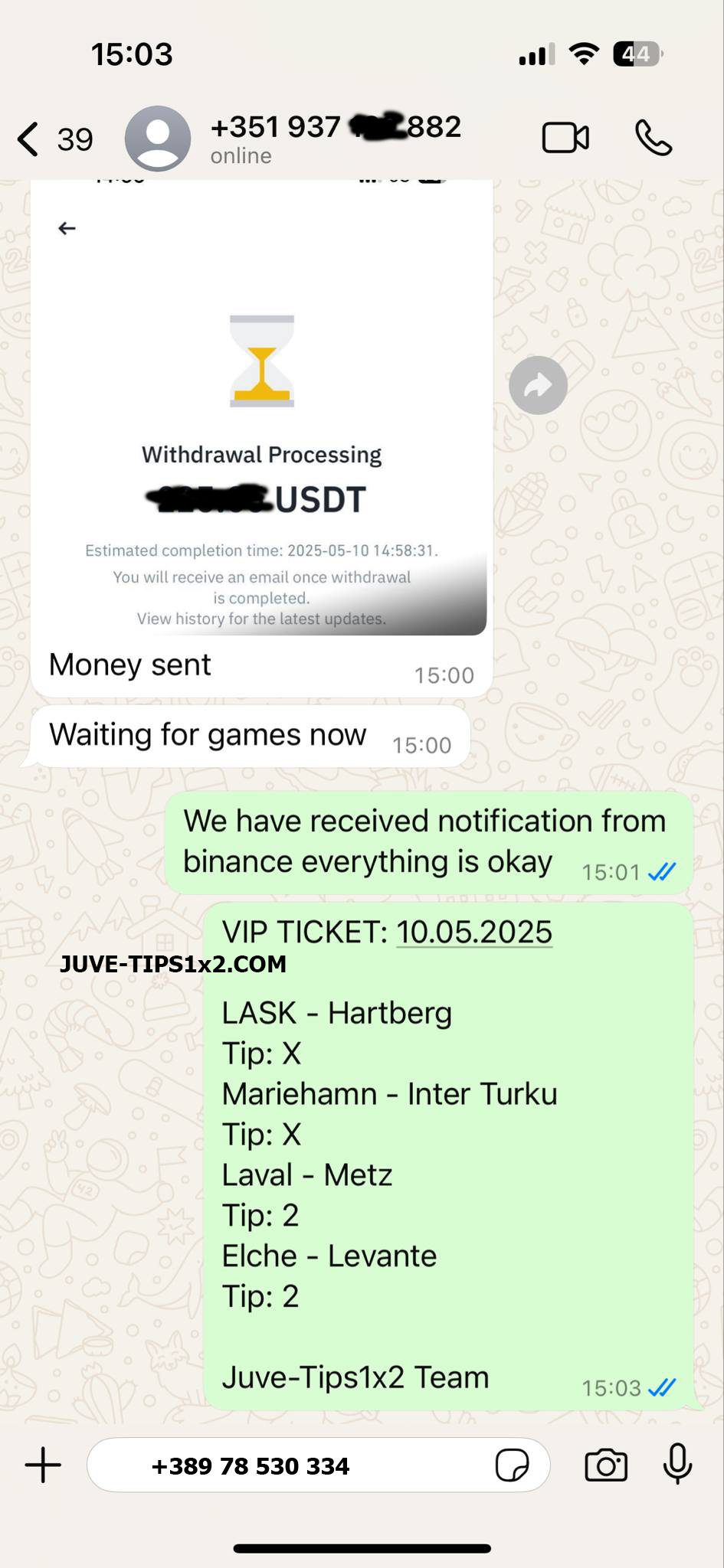
Task: Tap the underlined date 10.05.2025
Action: pos(474,932)
